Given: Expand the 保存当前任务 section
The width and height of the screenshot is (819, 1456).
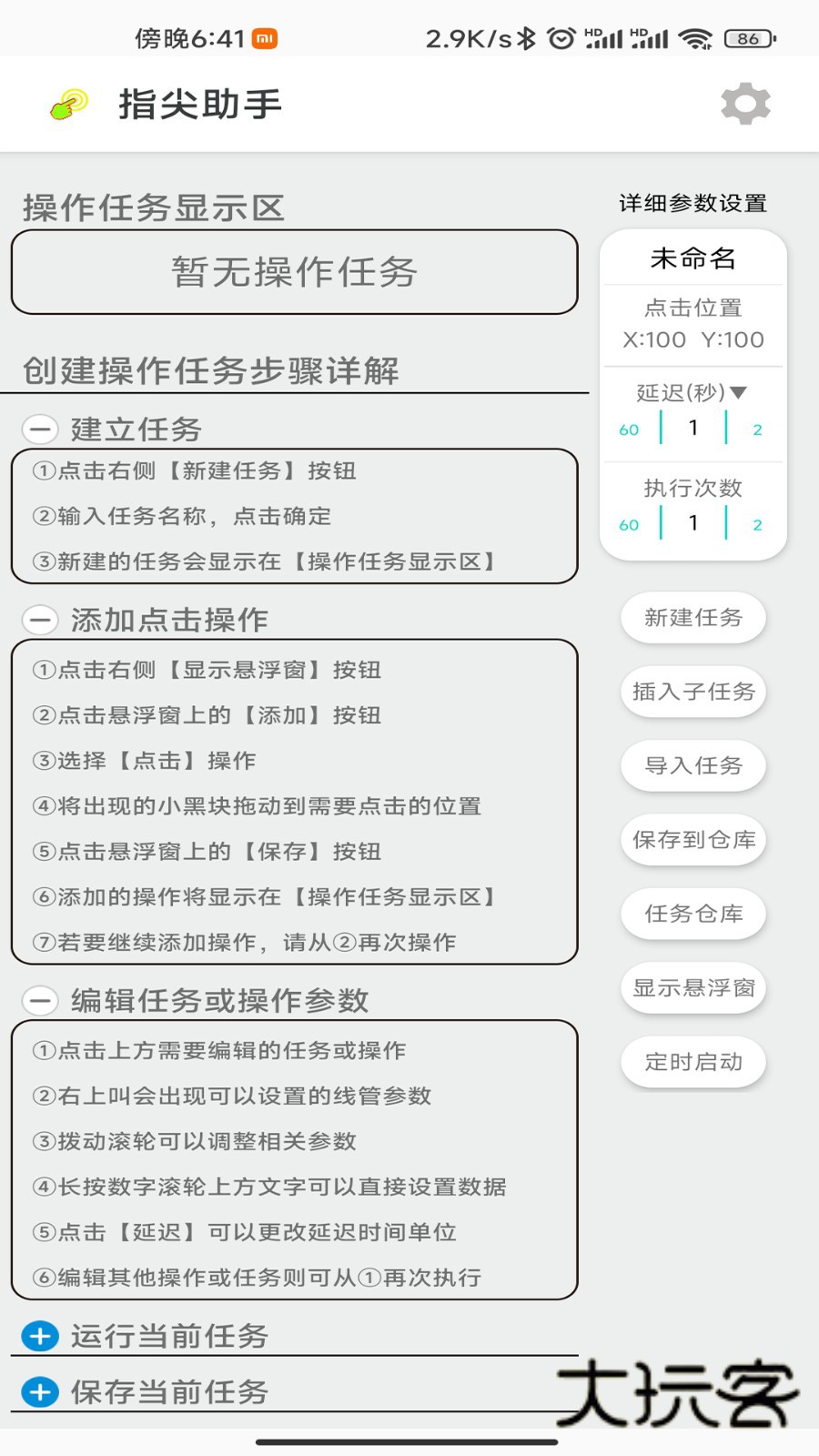Looking at the screenshot, I should coord(39,1392).
